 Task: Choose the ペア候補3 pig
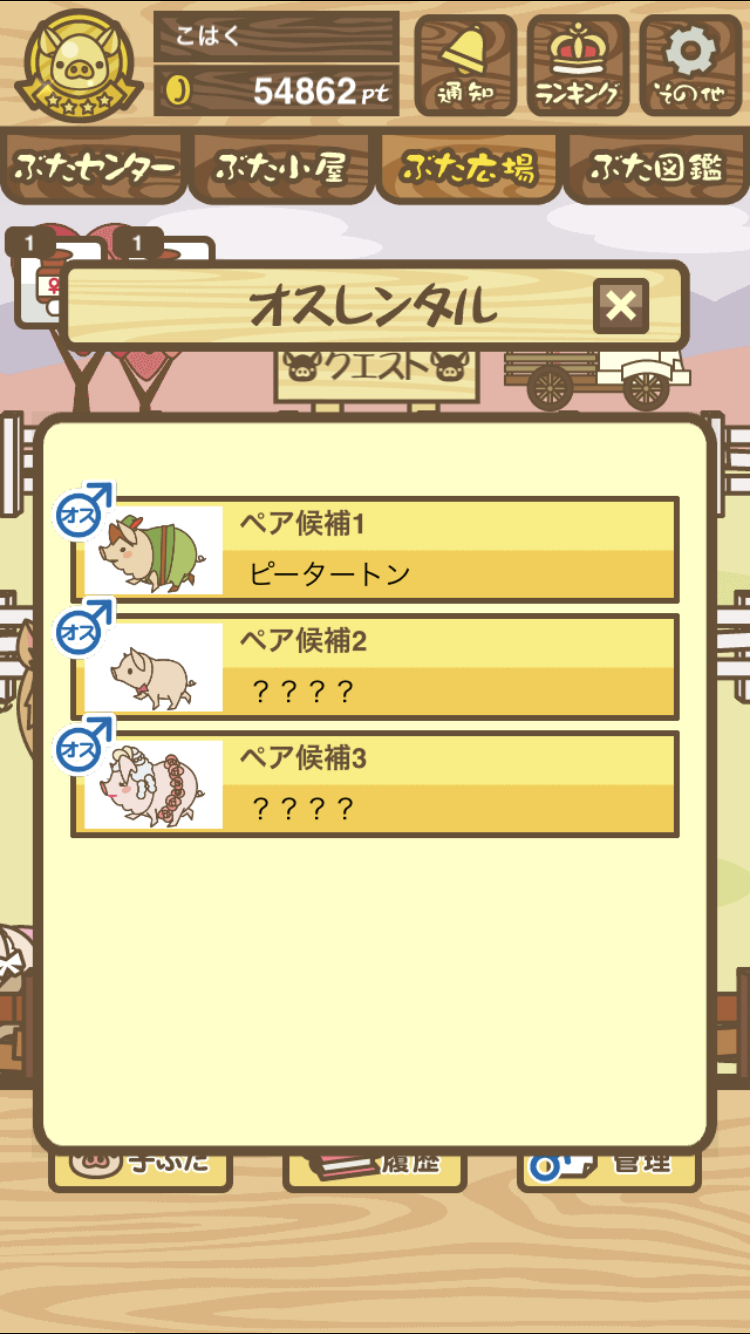[375, 784]
